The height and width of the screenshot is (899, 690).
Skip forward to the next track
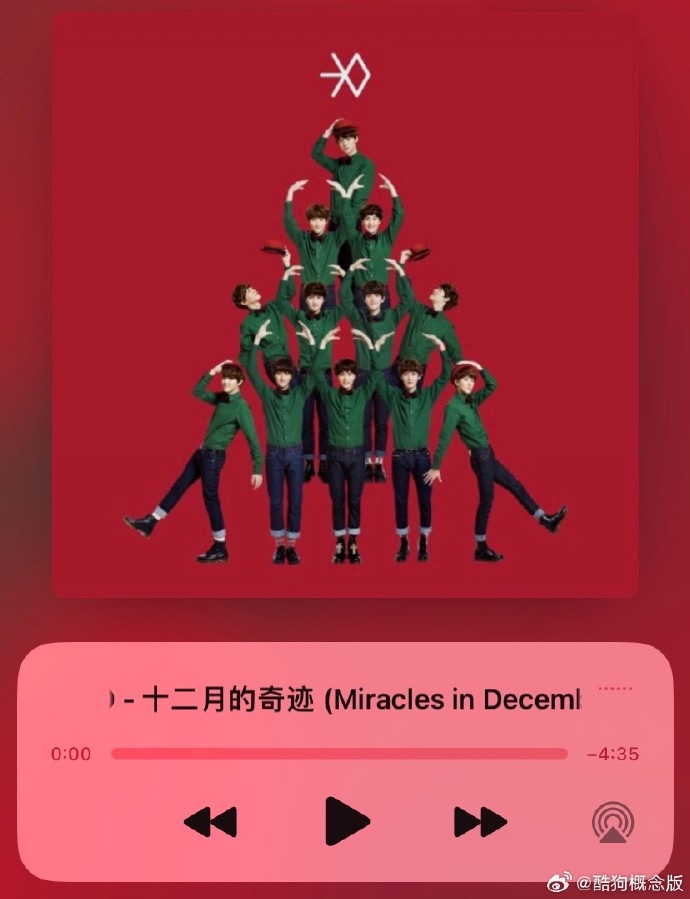pos(480,822)
